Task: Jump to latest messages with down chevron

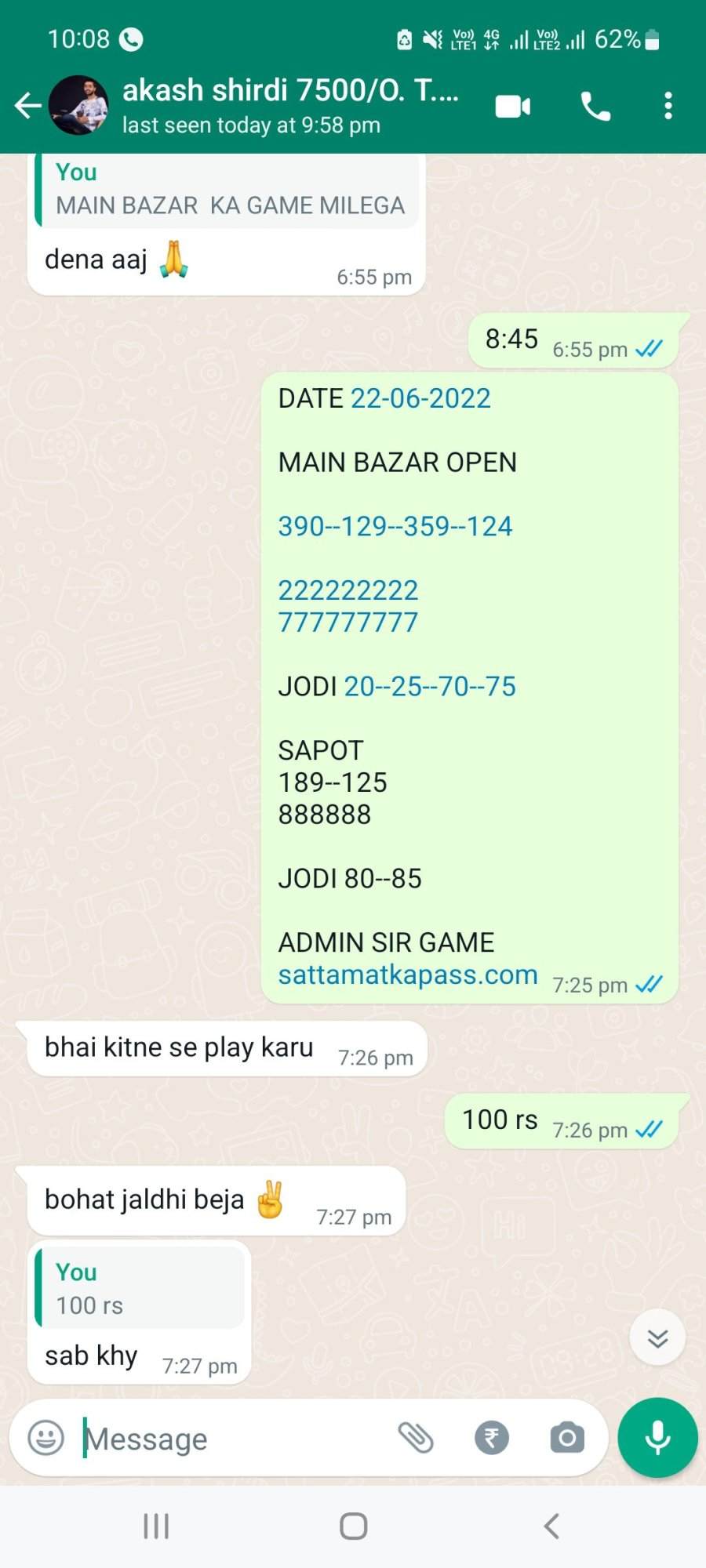Action: point(657,1337)
